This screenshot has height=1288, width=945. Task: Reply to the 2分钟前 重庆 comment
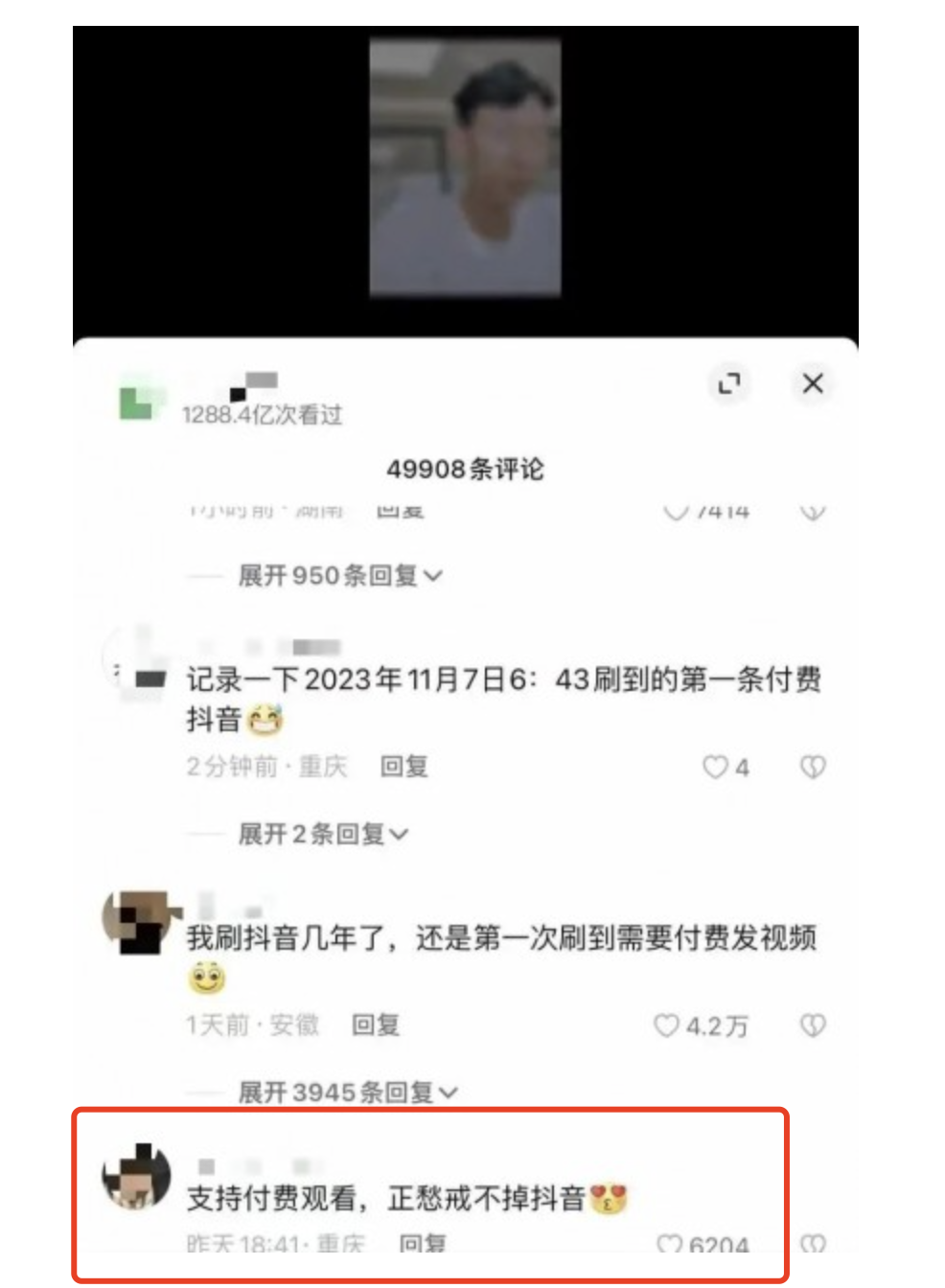403,767
